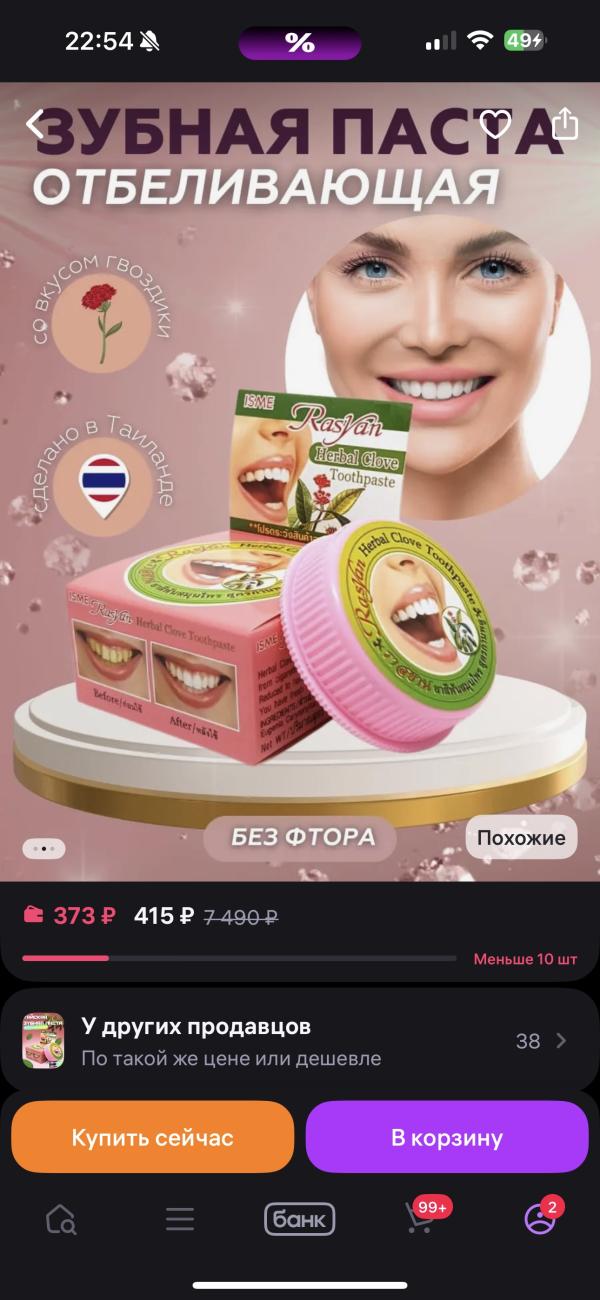Switch to the банк tab
Image resolution: width=600 pixels, height=1300 pixels.
(299, 1219)
